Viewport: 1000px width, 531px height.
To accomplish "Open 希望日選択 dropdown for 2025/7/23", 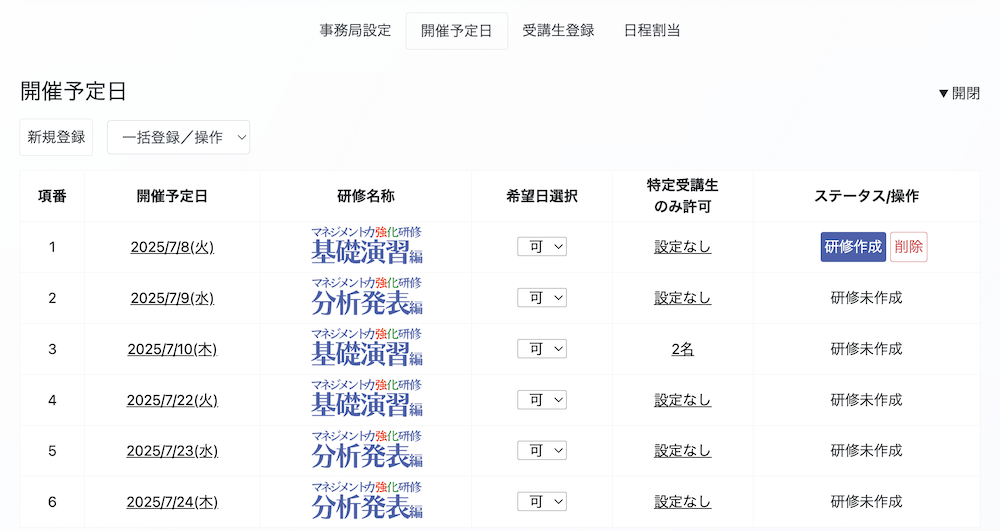I will (x=542, y=451).
